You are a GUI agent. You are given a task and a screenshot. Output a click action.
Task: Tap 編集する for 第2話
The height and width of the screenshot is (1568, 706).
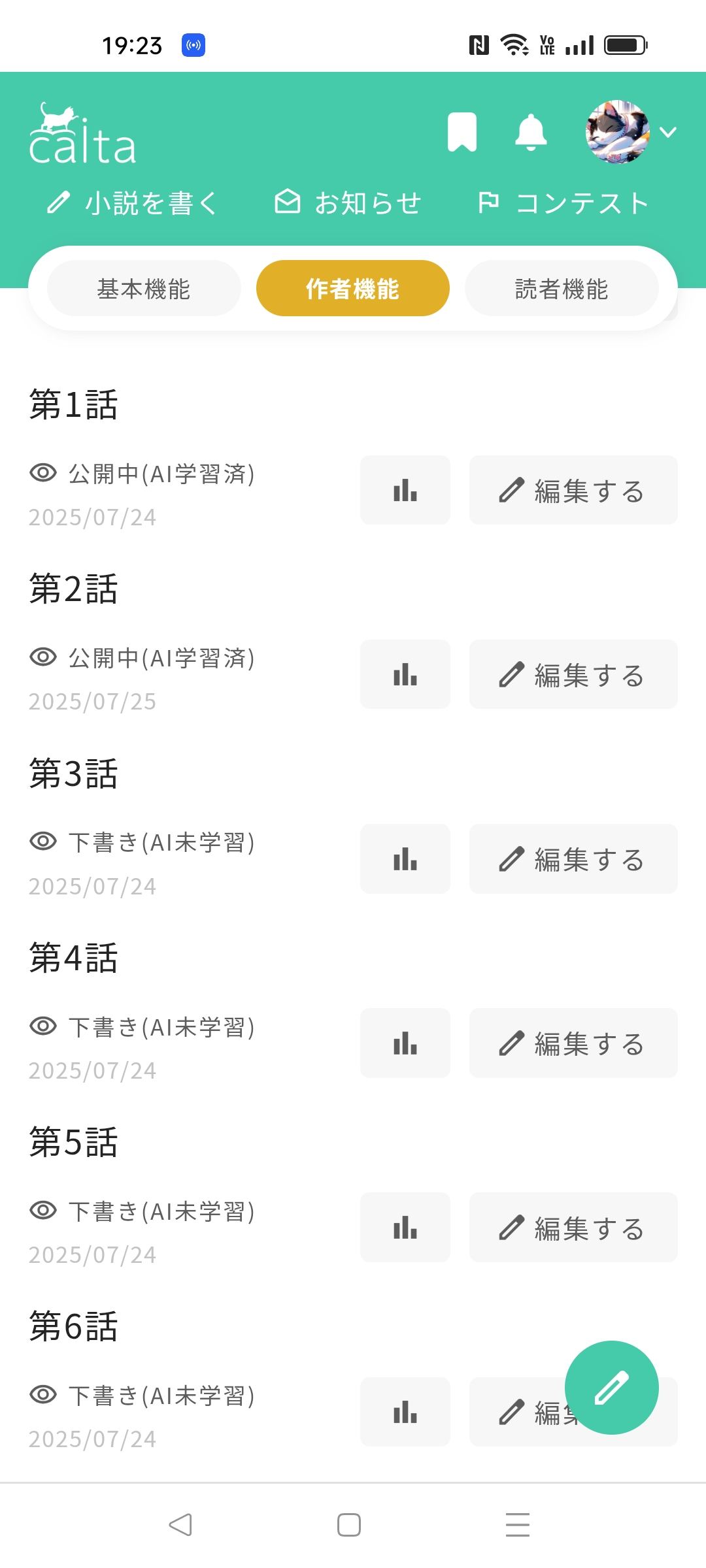pyautogui.click(x=573, y=674)
